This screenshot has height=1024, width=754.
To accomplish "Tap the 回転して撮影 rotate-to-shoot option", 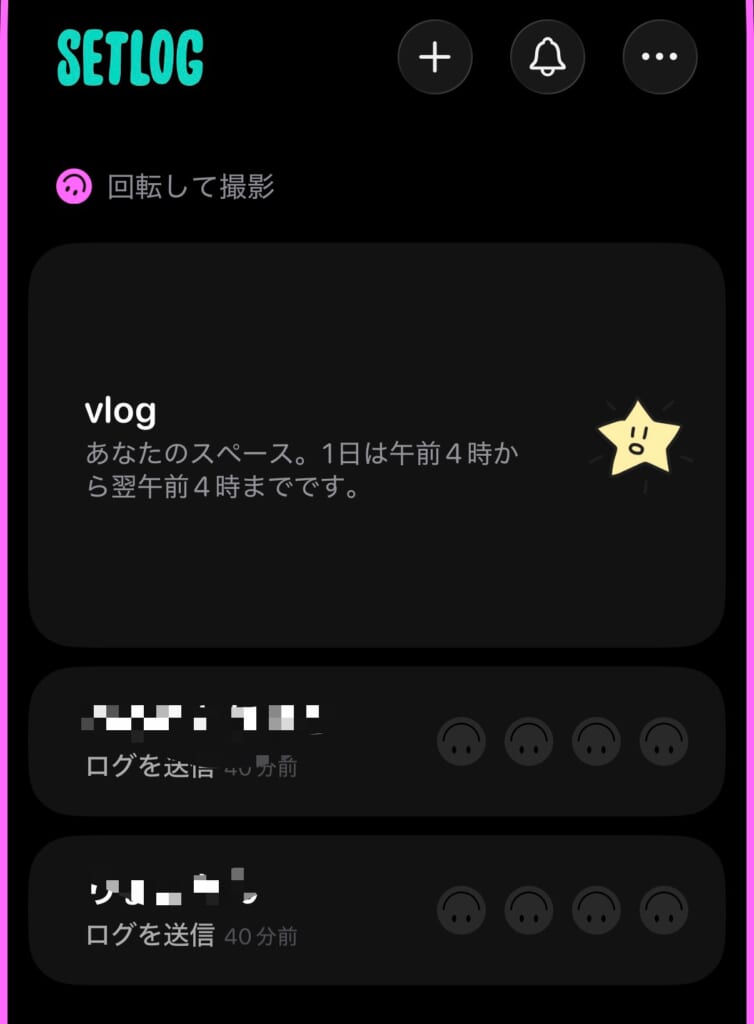I will (166, 187).
